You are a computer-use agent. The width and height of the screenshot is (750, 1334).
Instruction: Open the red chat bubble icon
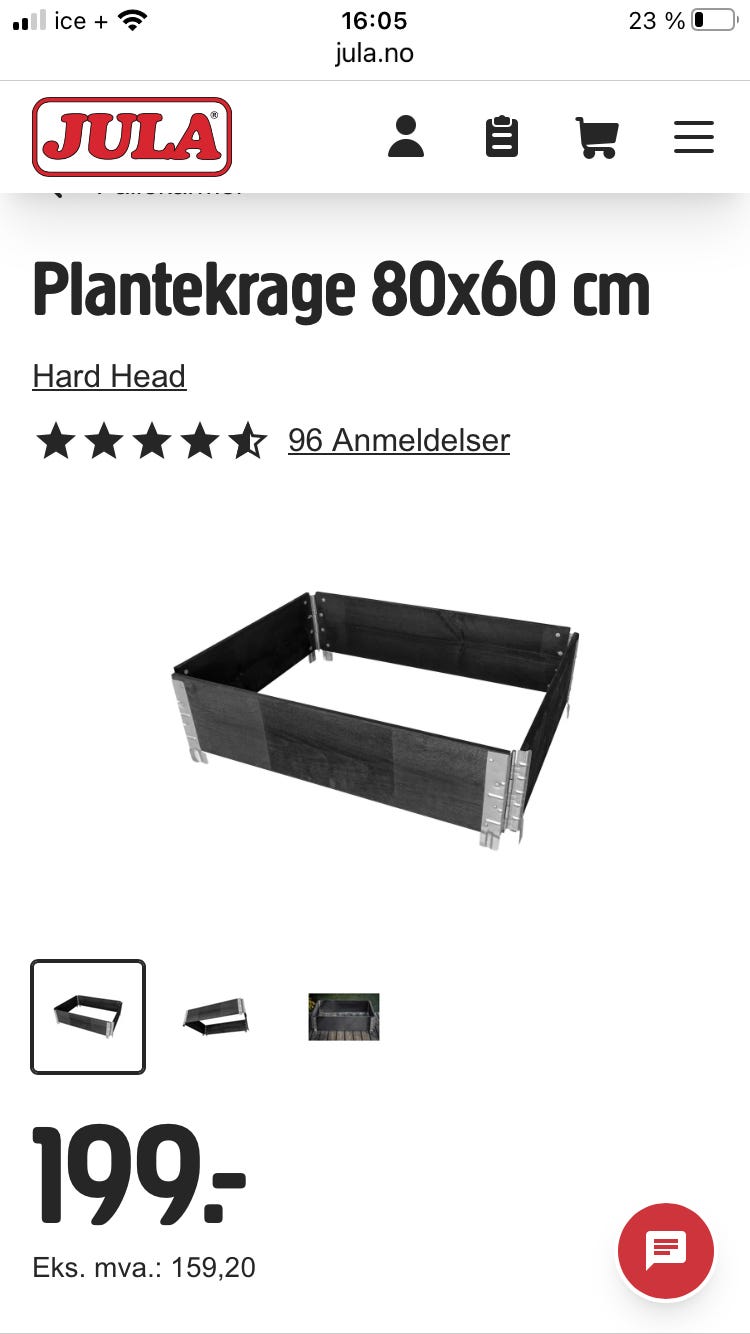pyautogui.click(x=666, y=1251)
